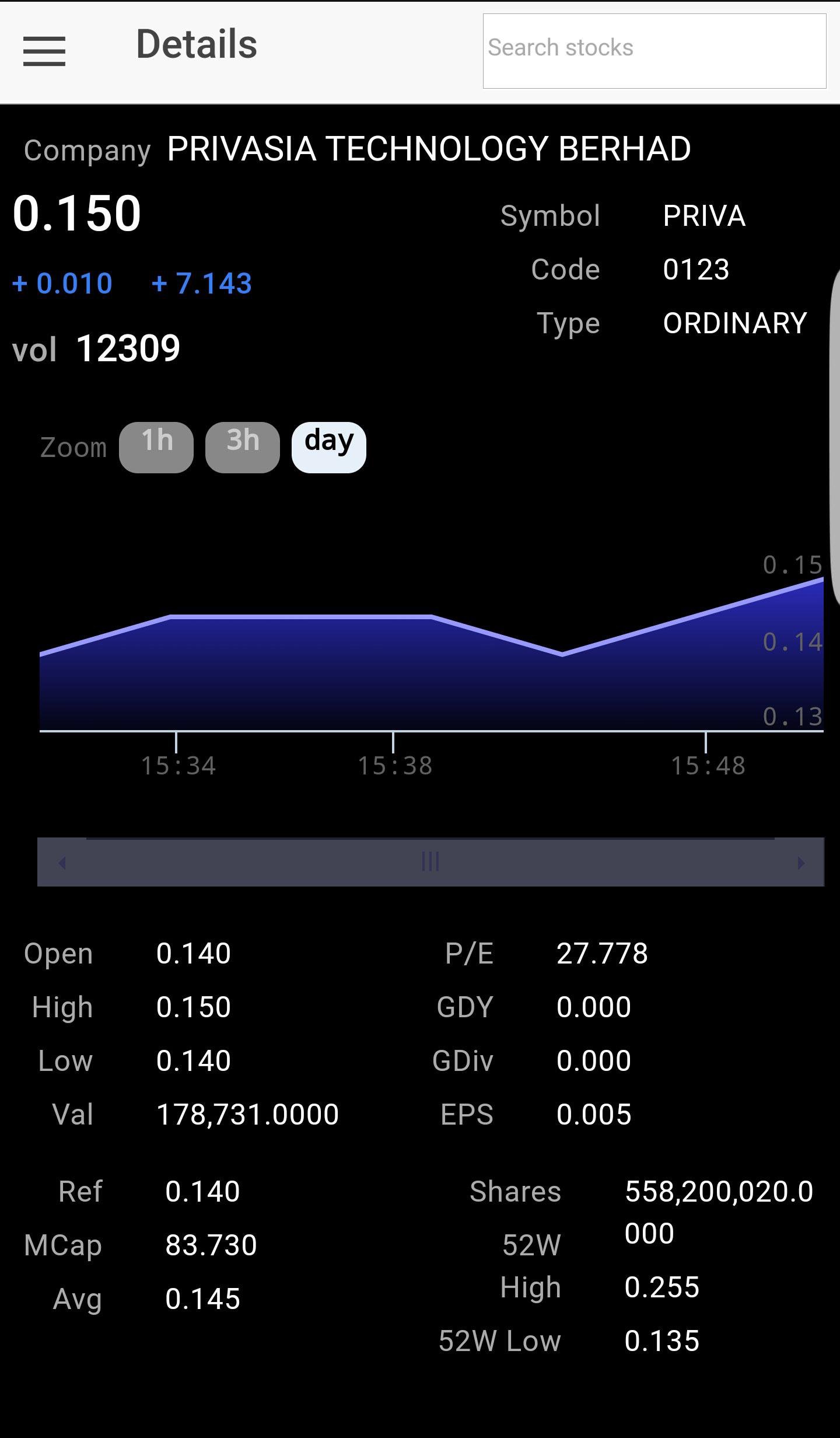Set chart zoom to 1h
840x1438 pixels.
click(156, 448)
